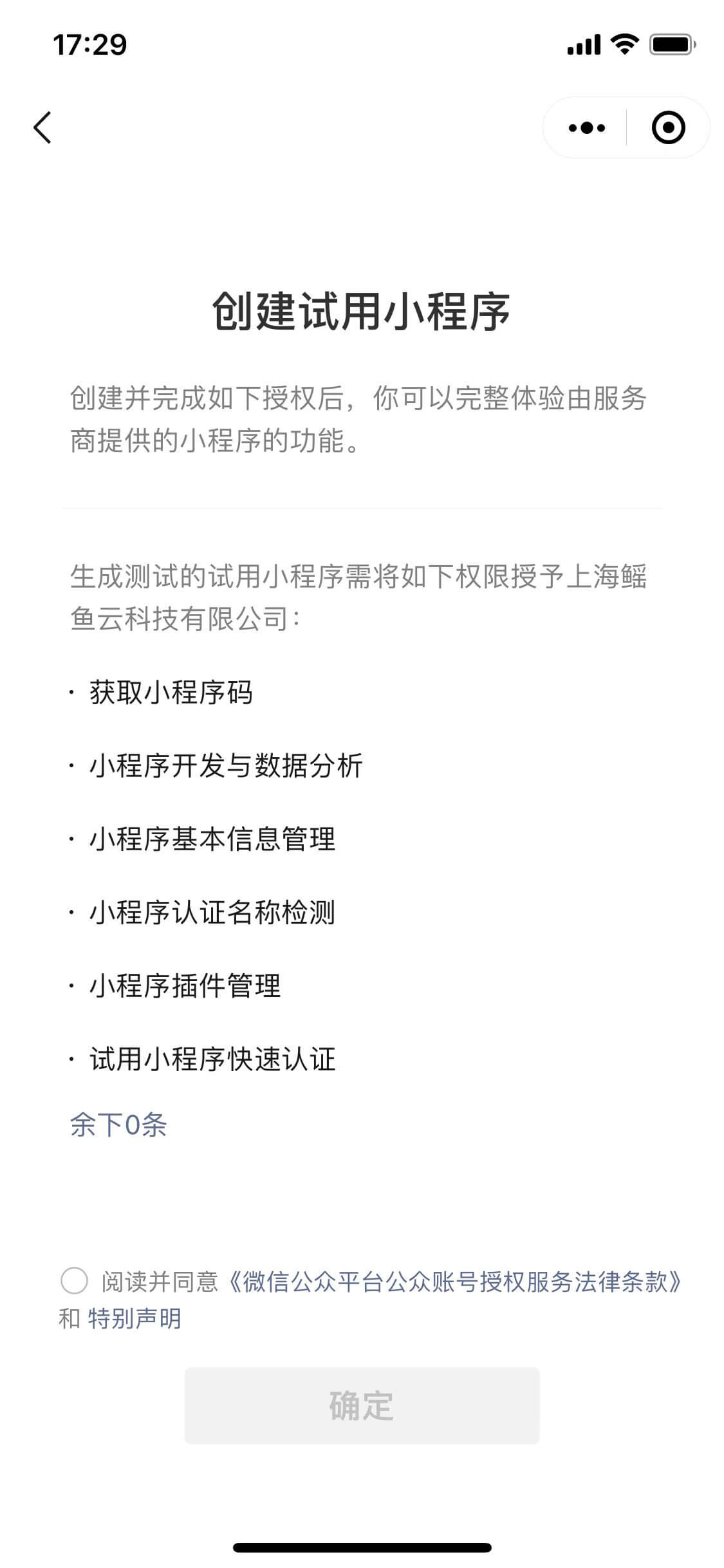Image resolution: width=724 pixels, height=1568 pixels.
Task: Go back using the top-left arrow
Action: point(42,127)
